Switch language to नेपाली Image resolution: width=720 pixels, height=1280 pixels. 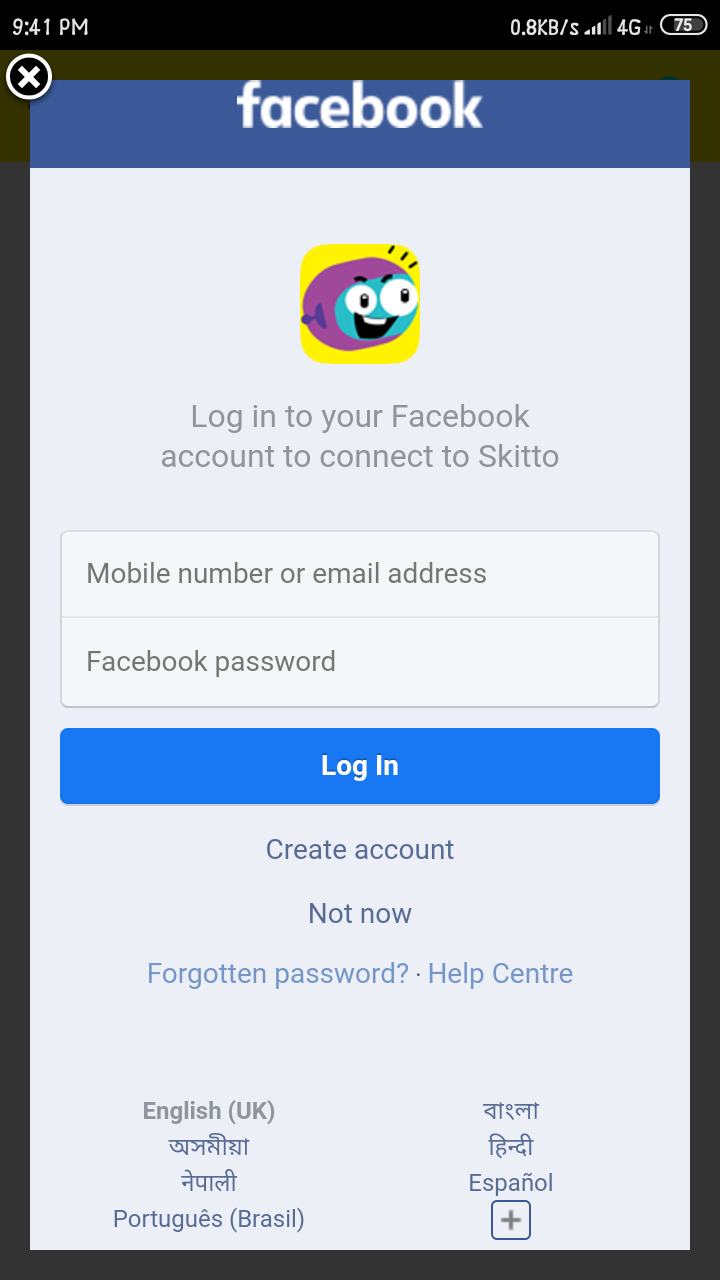coord(209,1183)
